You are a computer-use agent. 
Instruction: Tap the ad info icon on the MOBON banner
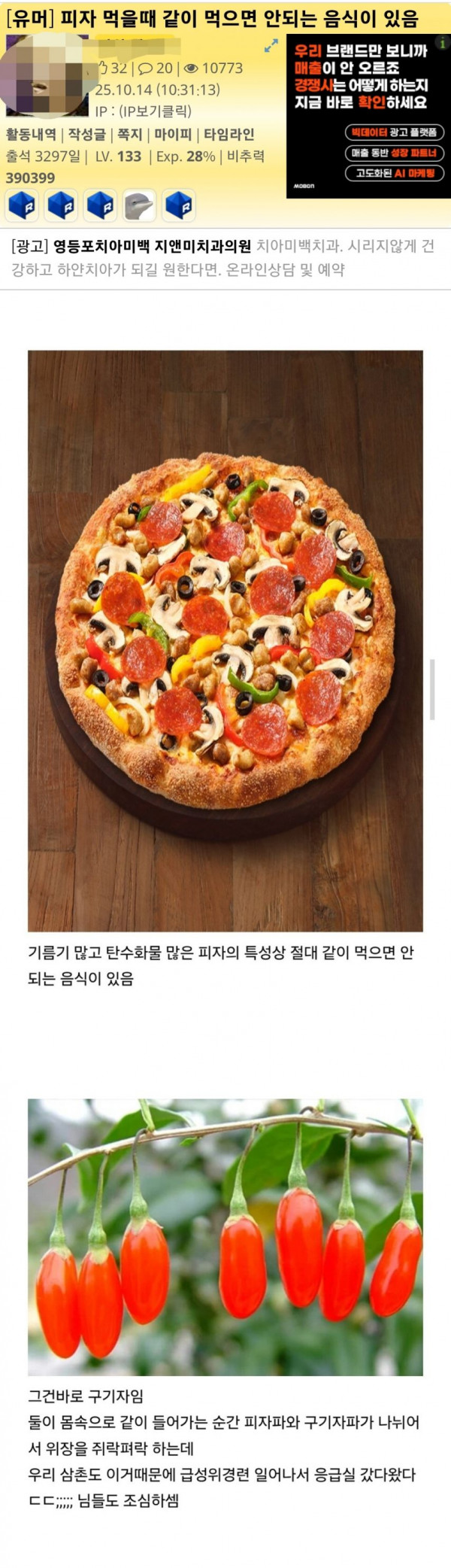tap(443, 44)
